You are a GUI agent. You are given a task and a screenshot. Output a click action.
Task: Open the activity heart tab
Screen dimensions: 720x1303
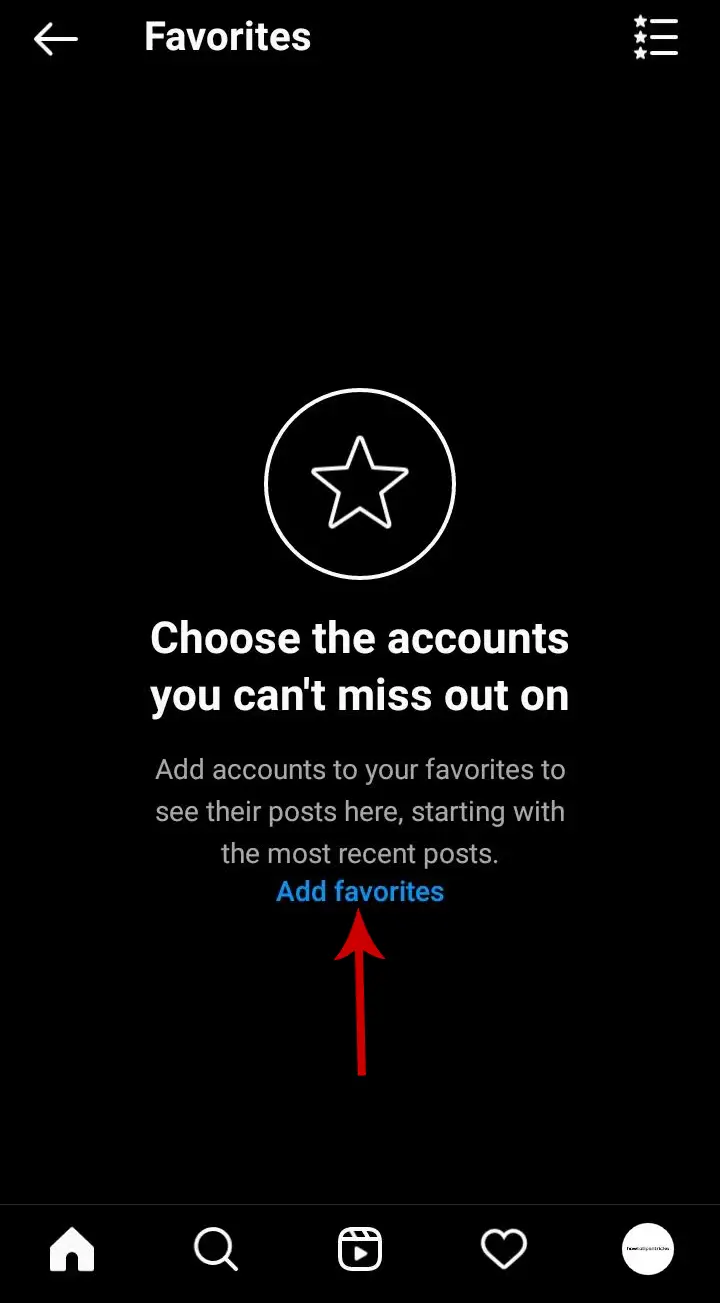click(504, 1249)
